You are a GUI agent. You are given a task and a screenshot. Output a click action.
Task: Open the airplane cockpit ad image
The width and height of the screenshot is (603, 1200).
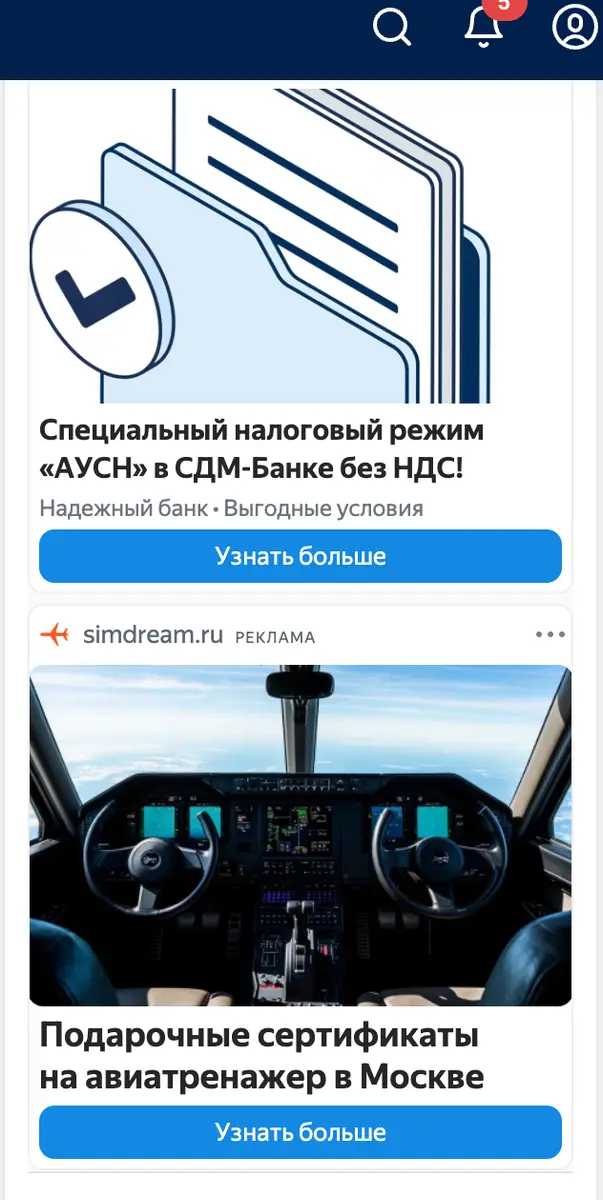[300, 835]
